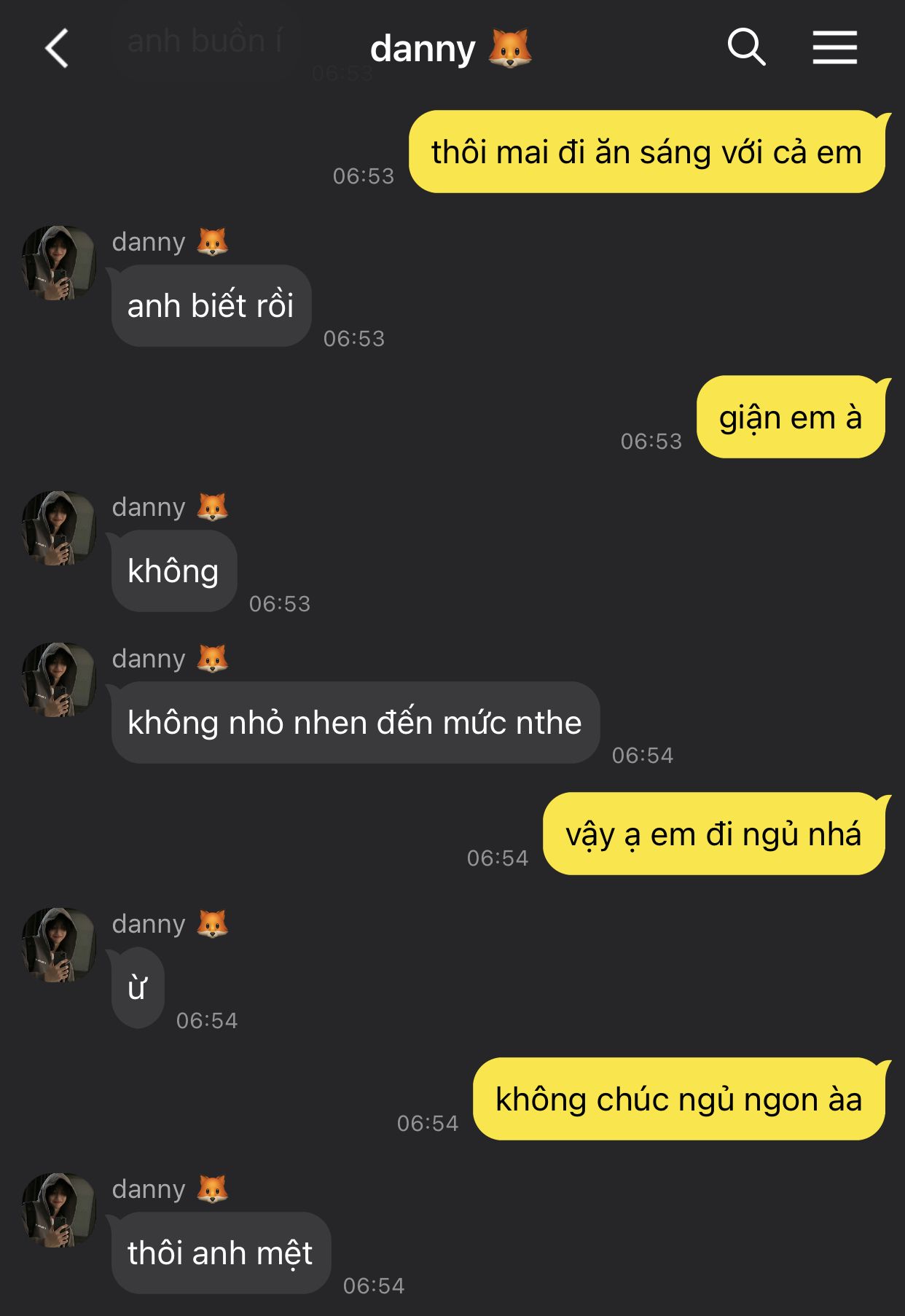
Task: View danny's avatar next to 'thôi anh mệt'
Action: click(x=59, y=1210)
